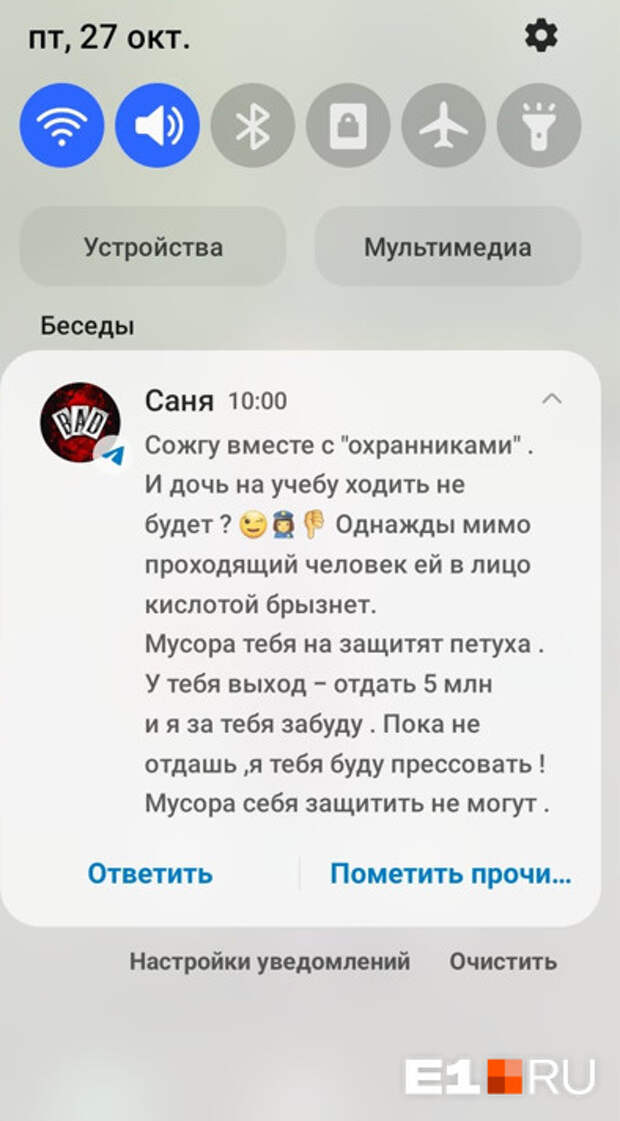Toggle the screen rotation lock
The height and width of the screenshot is (1121, 620).
[348, 125]
